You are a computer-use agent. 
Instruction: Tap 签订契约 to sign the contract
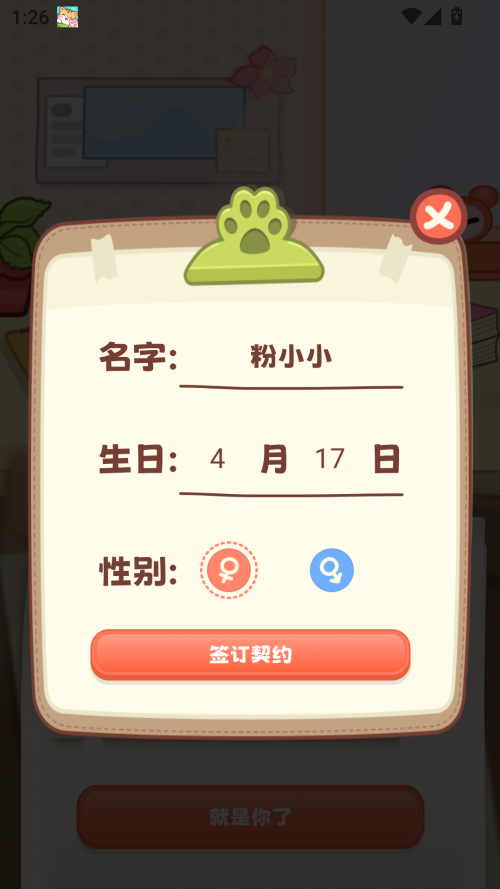[x=250, y=654]
